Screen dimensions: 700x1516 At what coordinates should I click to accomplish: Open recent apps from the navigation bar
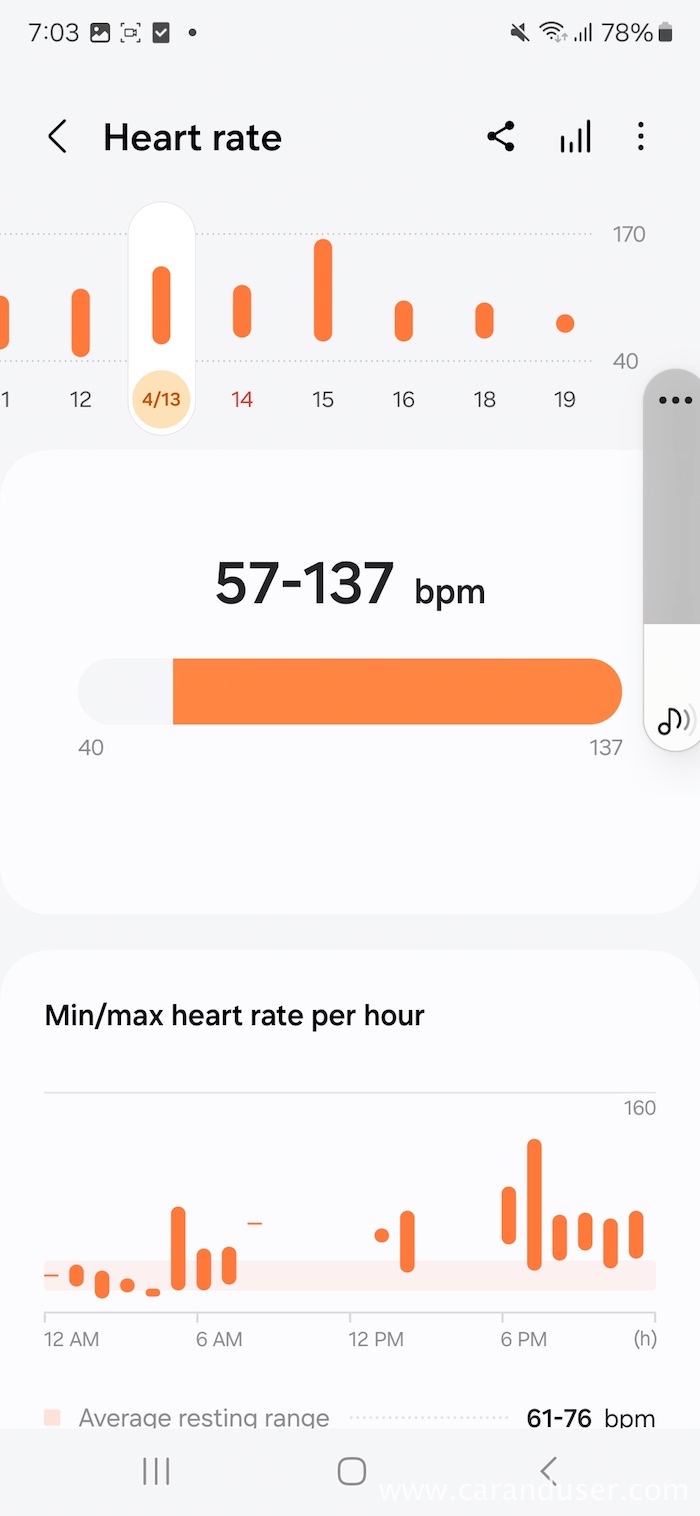point(156,1470)
